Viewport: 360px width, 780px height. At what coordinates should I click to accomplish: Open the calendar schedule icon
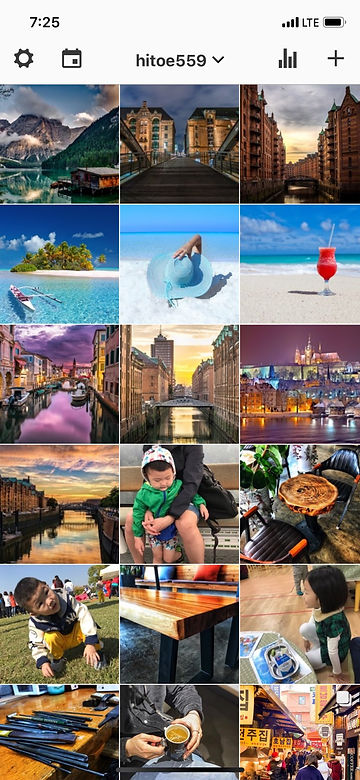[x=72, y=59]
